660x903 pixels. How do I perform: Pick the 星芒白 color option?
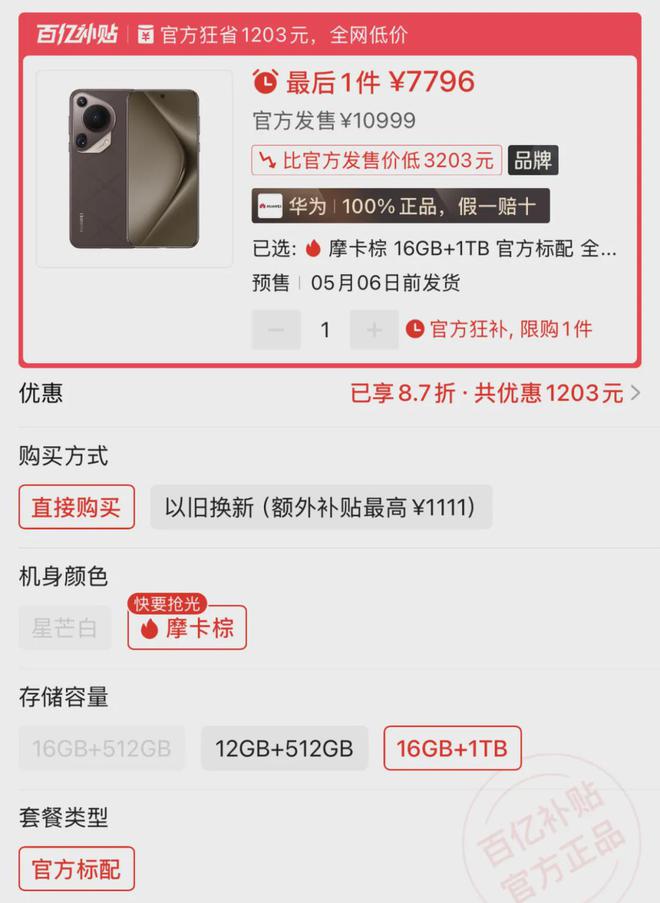coord(65,628)
